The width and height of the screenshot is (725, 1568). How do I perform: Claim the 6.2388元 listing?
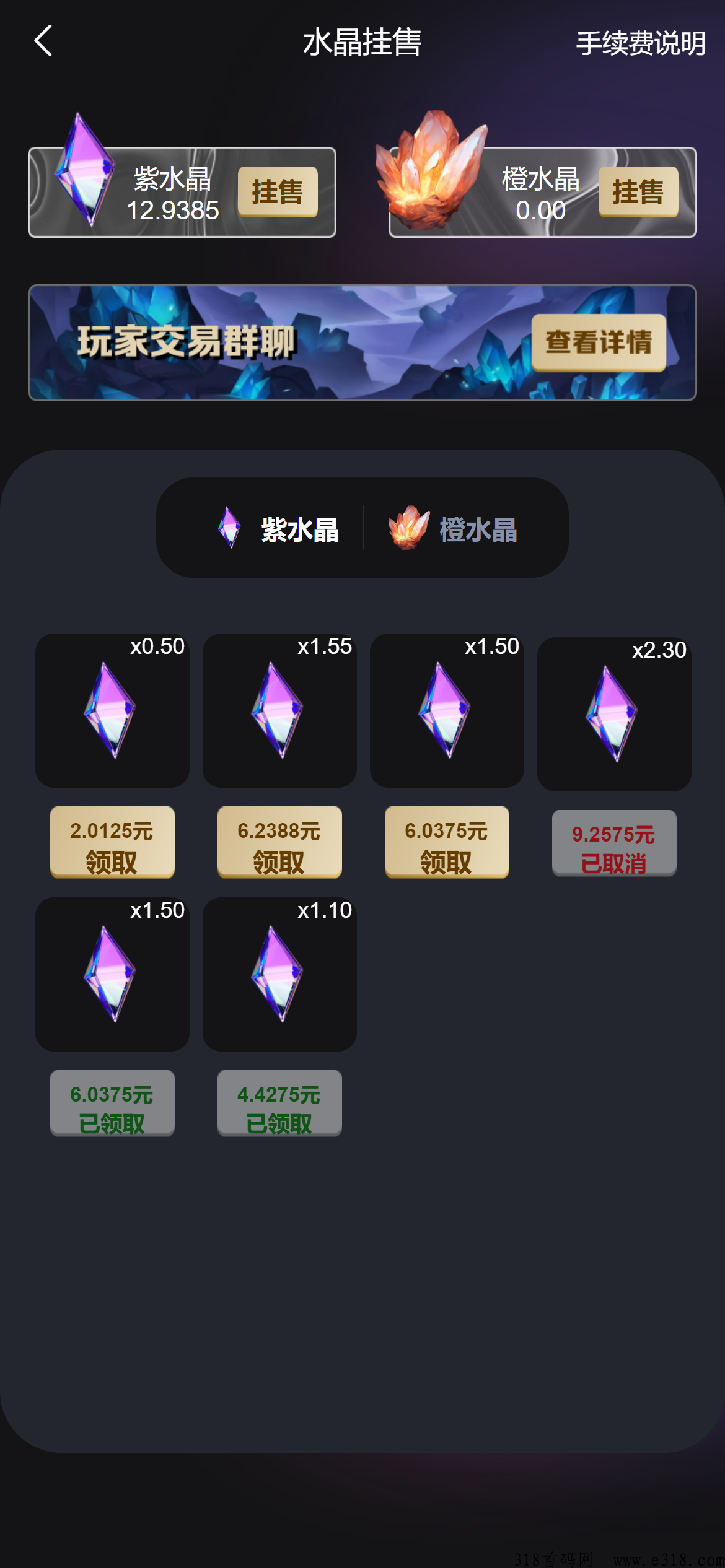(279, 842)
